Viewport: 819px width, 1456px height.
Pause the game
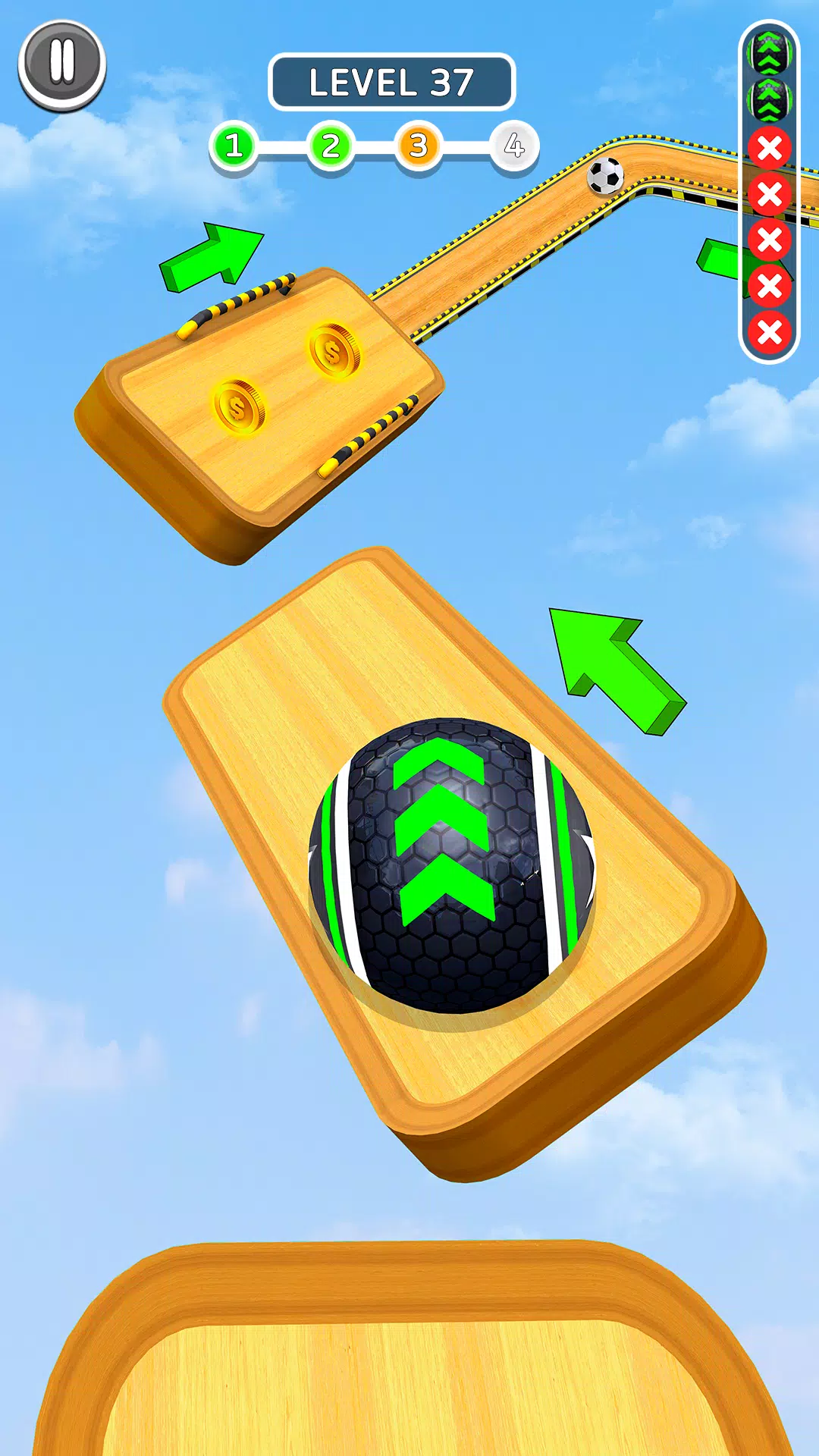[62, 64]
